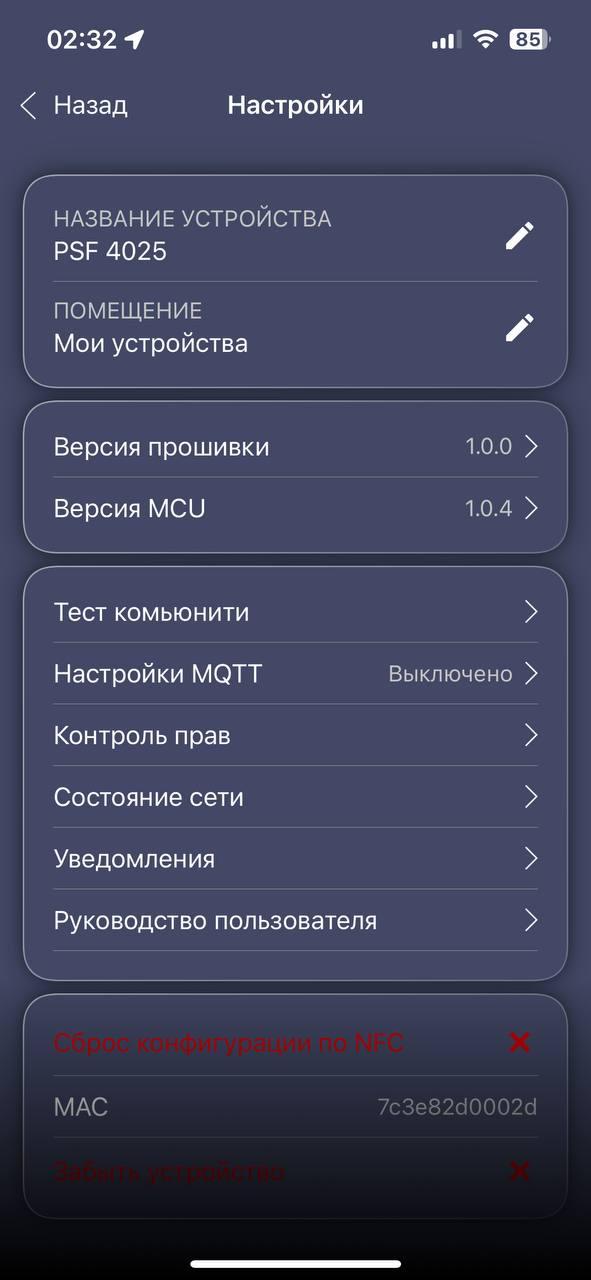Open Состояние сети
This screenshot has width=591, height=1280.
tap(295, 797)
